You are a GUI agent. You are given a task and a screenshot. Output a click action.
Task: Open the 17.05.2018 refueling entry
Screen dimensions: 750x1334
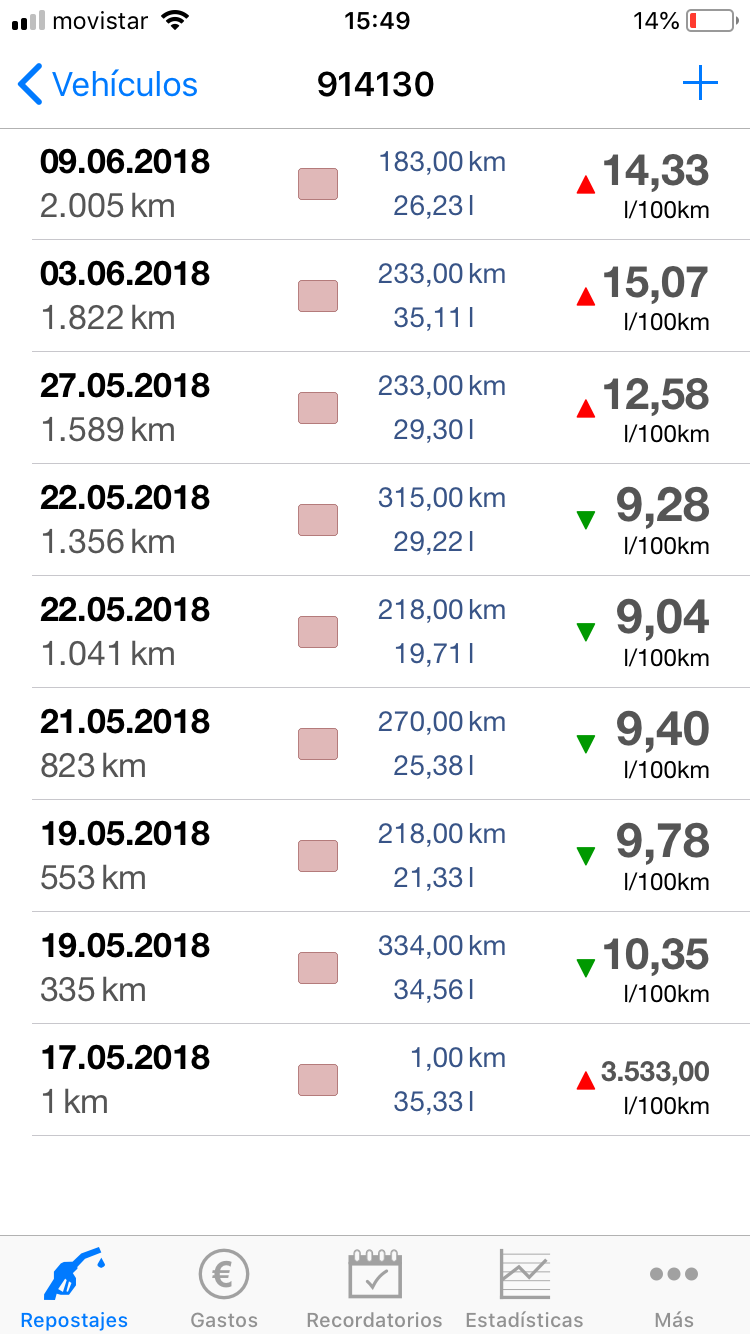(375, 1080)
